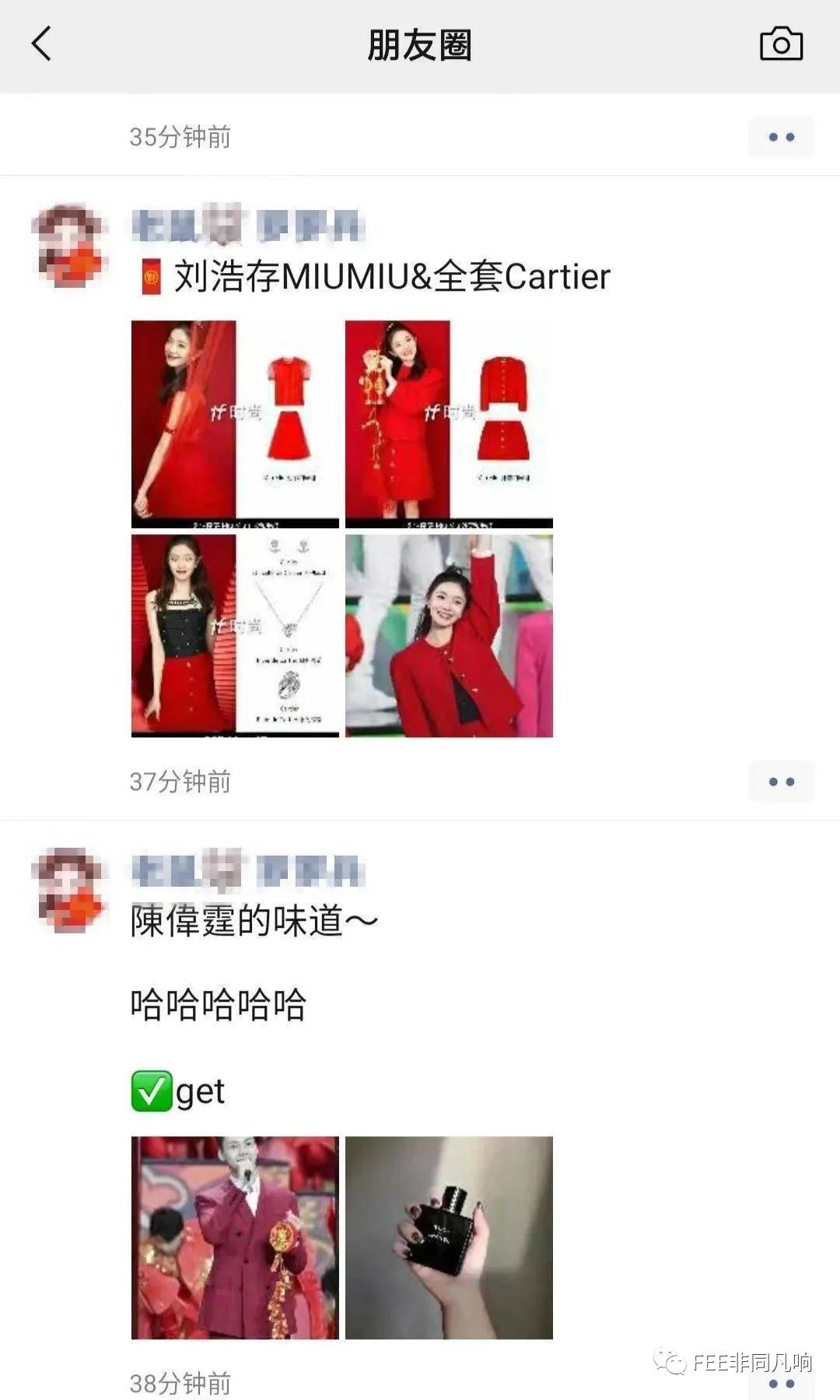The image size is (840, 1400).
Task: Tap the red dress outfit collage image
Action: [235, 420]
